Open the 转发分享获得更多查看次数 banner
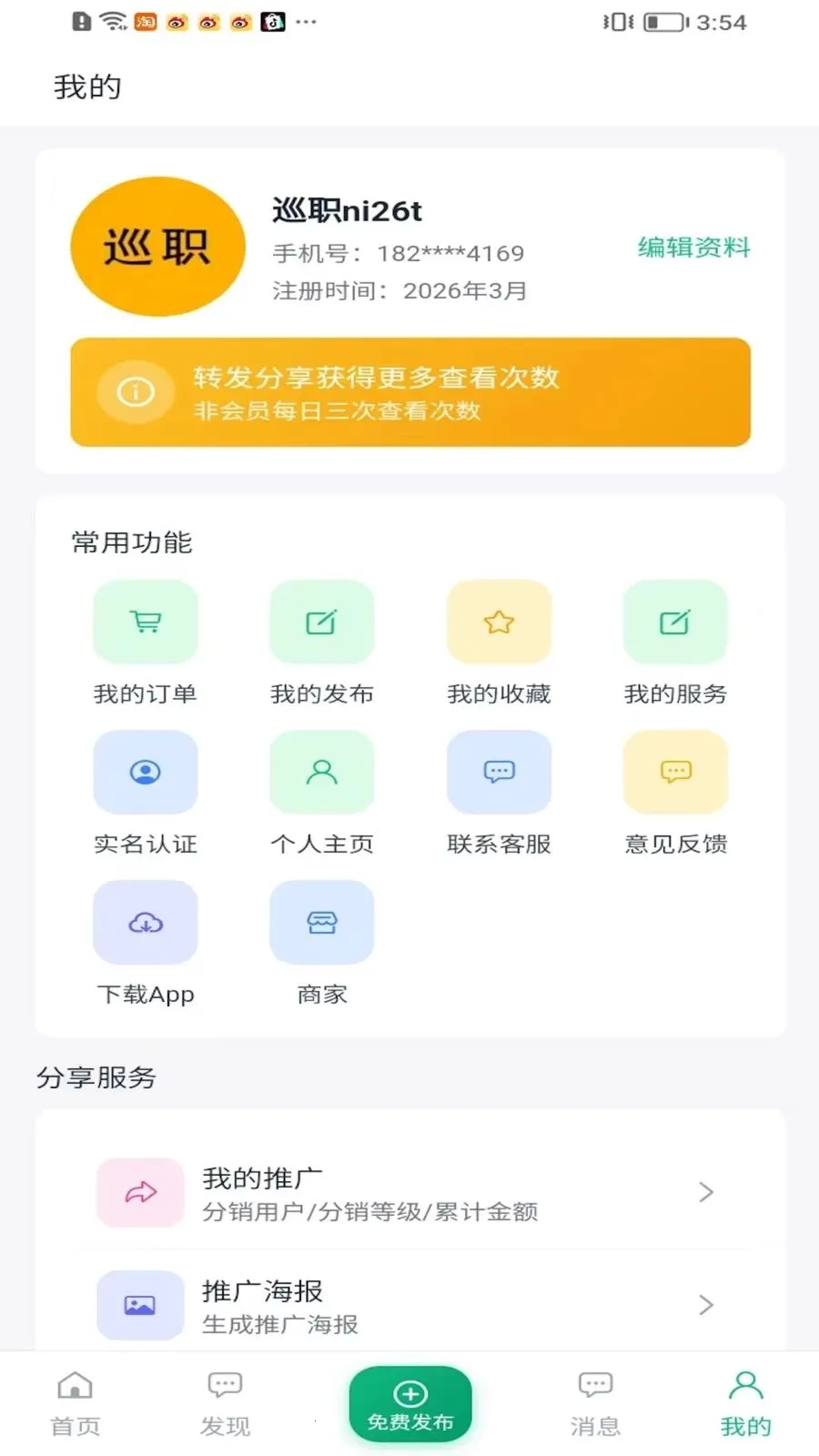This screenshot has width=819, height=1456. (410, 392)
